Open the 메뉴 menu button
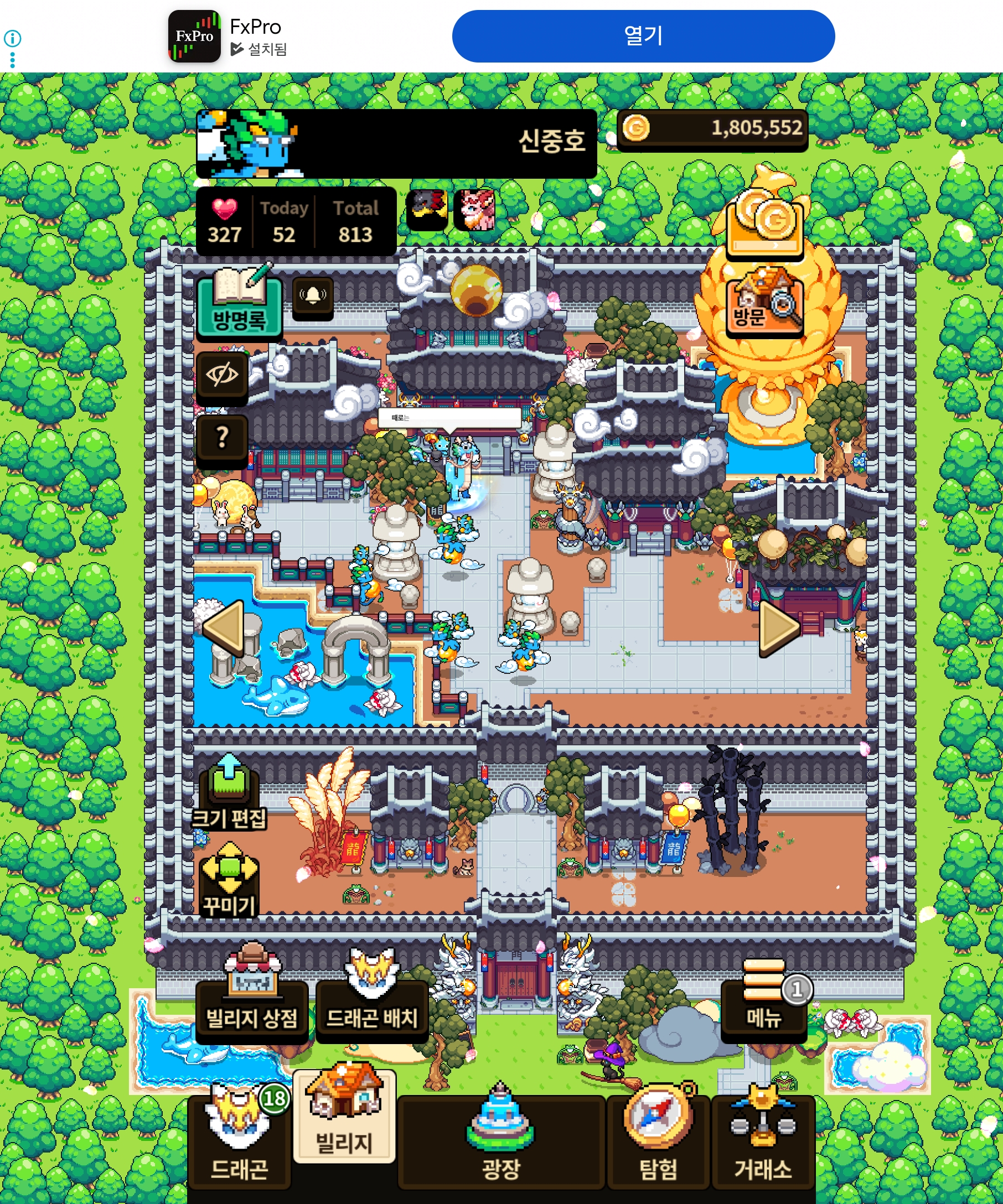This screenshot has width=1003, height=1204. tap(764, 1000)
